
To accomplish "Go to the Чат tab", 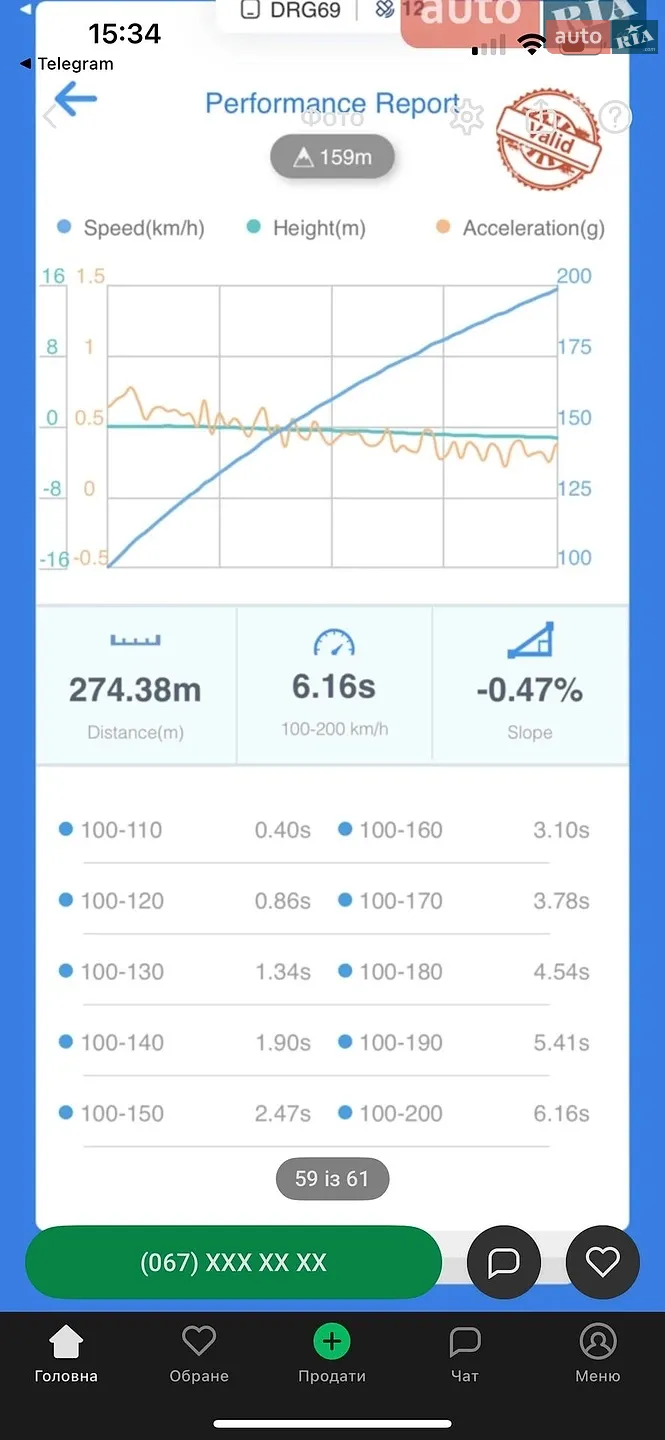I will (x=465, y=1355).
